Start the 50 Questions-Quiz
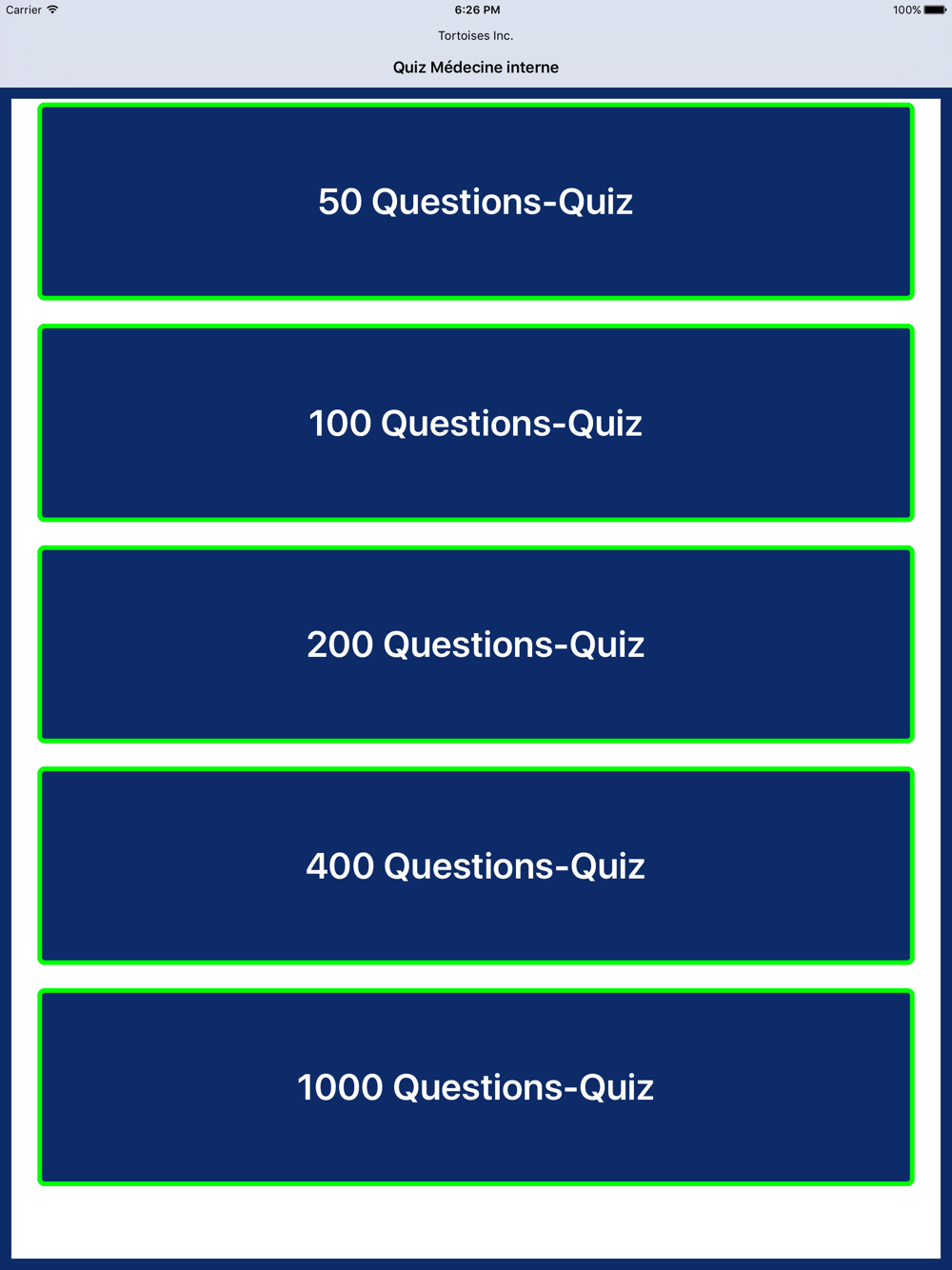This screenshot has width=952, height=1270. pos(476,202)
